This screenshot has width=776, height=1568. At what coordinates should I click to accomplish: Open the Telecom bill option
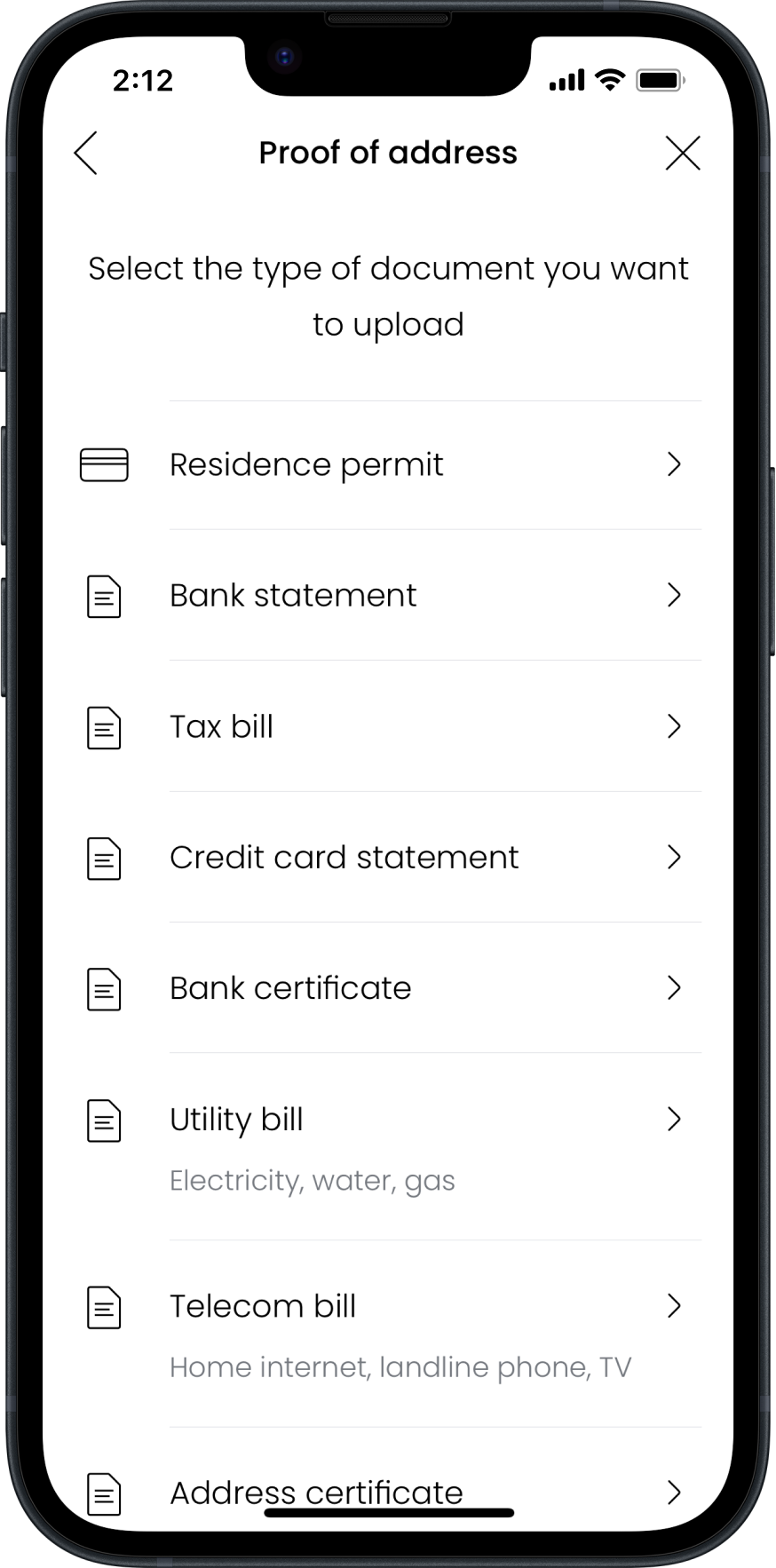coord(388,1334)
